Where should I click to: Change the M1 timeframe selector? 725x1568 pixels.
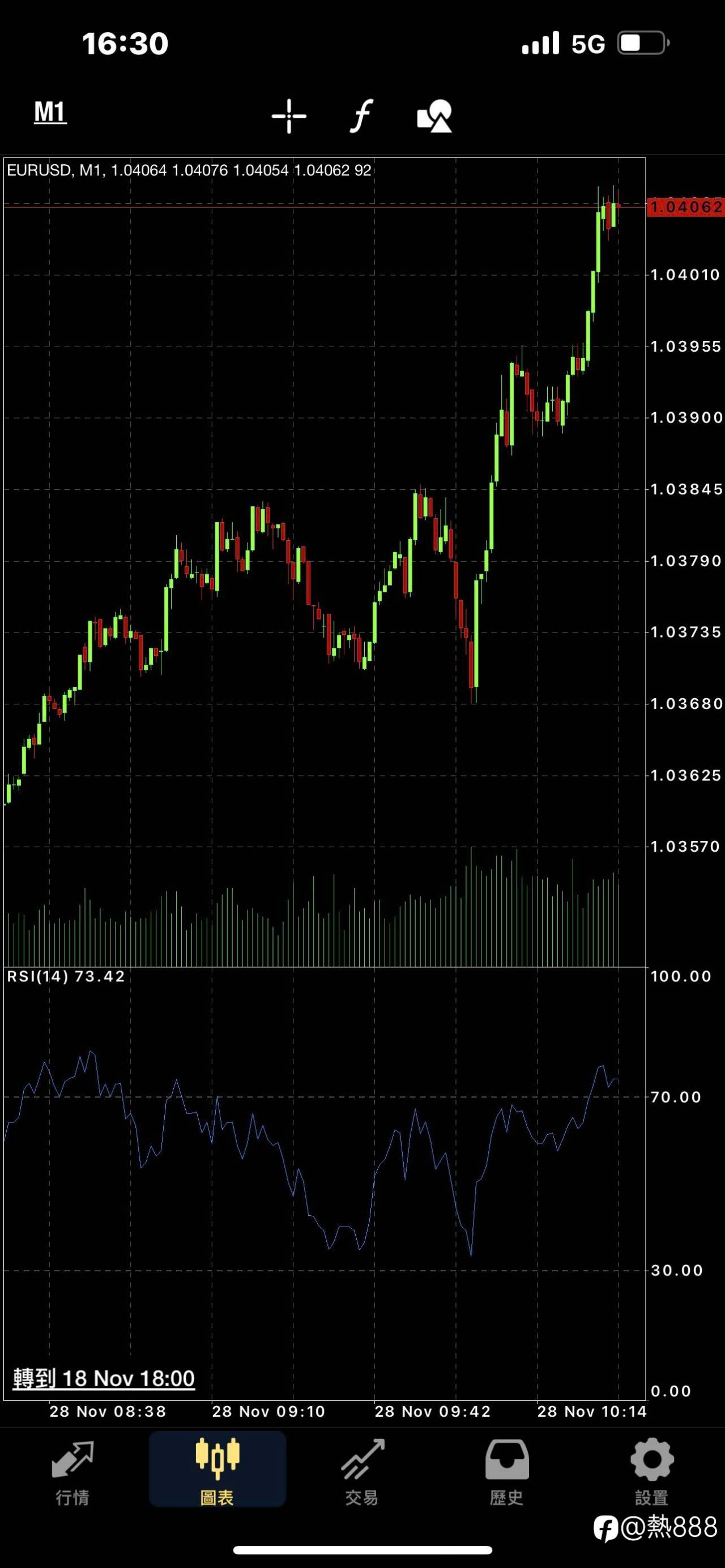50,113
